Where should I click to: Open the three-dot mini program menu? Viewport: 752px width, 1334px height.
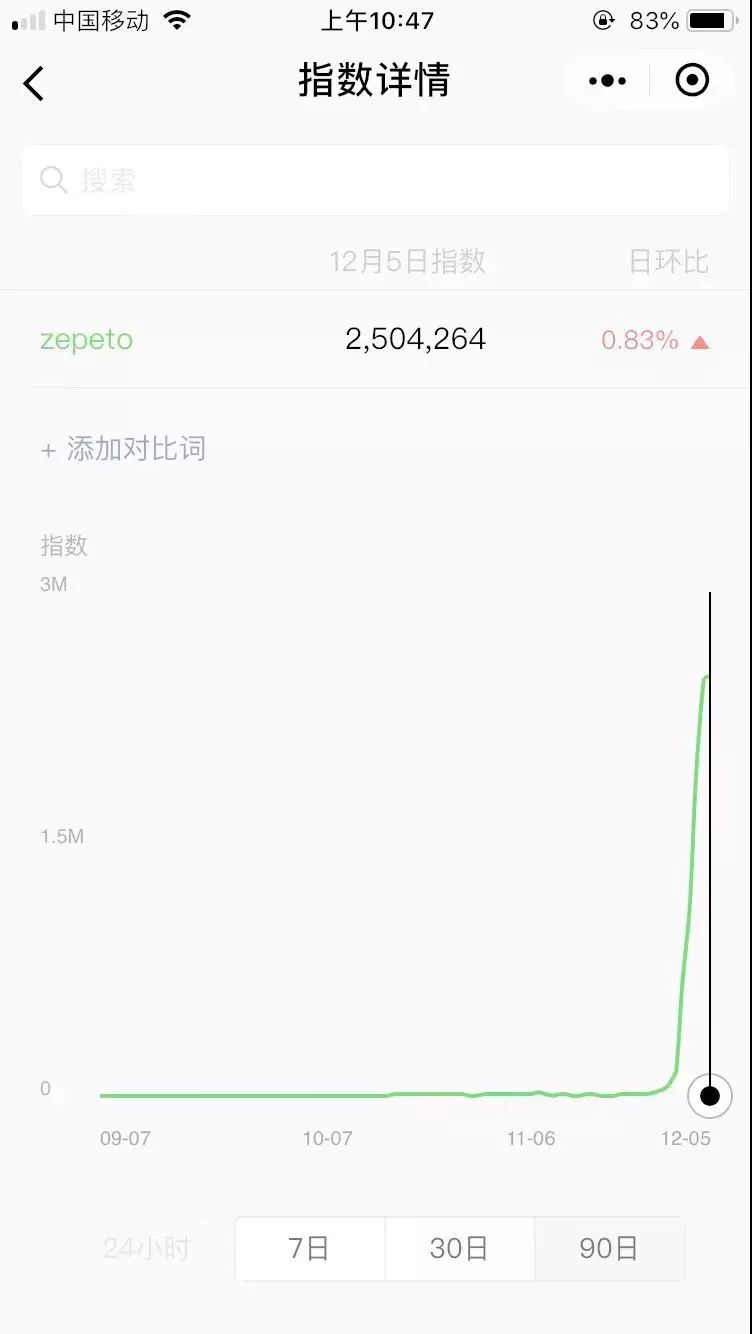[607, 81]
